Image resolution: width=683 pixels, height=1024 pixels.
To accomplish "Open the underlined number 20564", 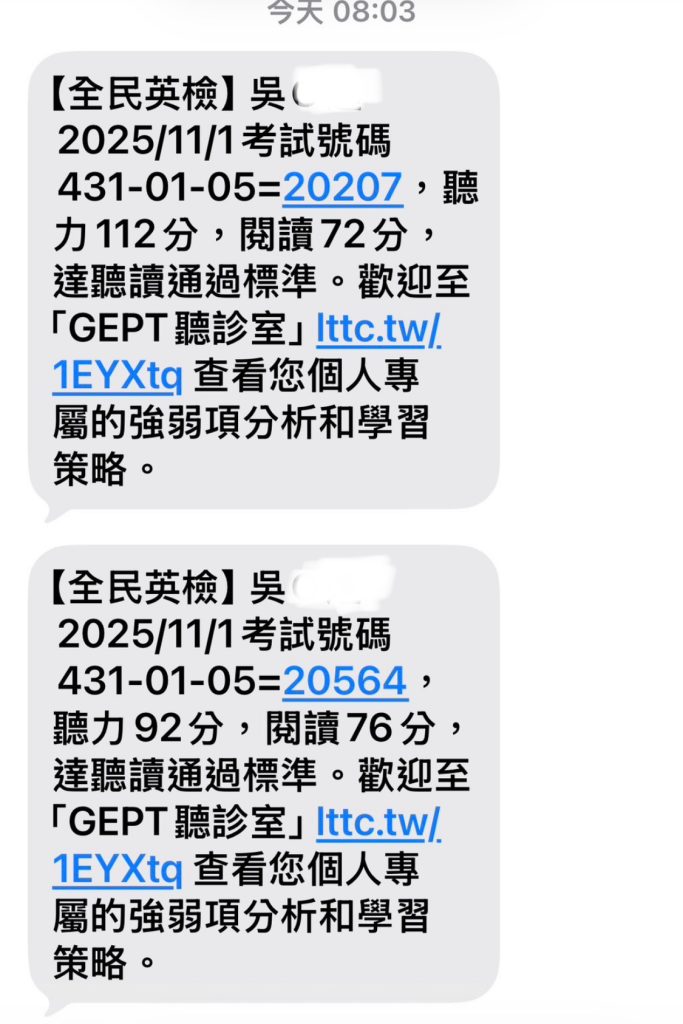I will (345, 681).
